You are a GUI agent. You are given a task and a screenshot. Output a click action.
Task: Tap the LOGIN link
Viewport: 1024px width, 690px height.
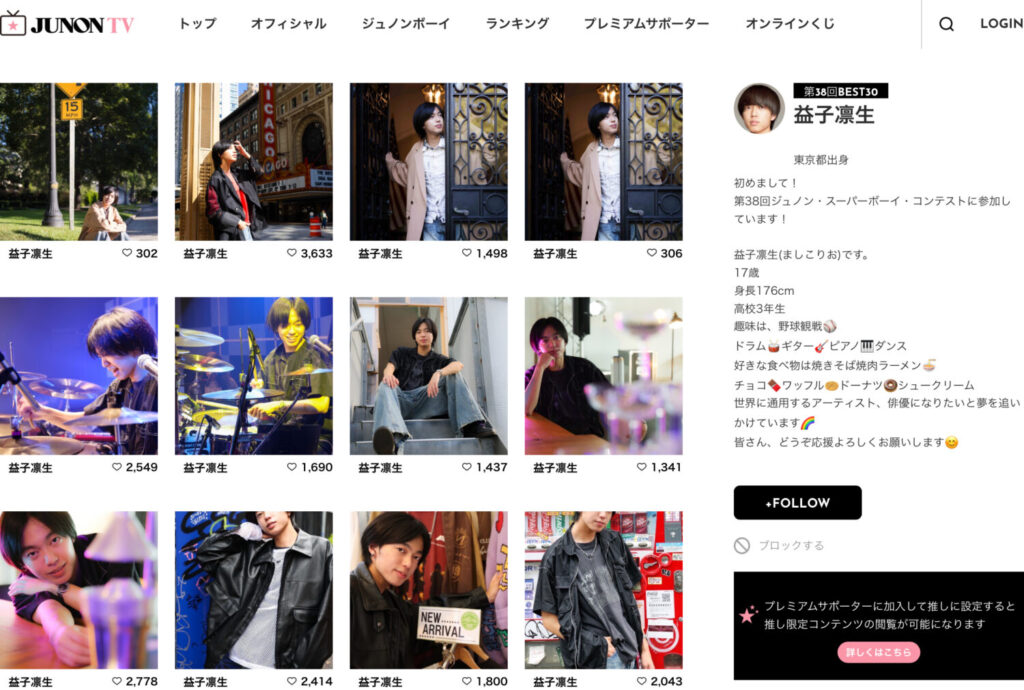pos(1000,24)
